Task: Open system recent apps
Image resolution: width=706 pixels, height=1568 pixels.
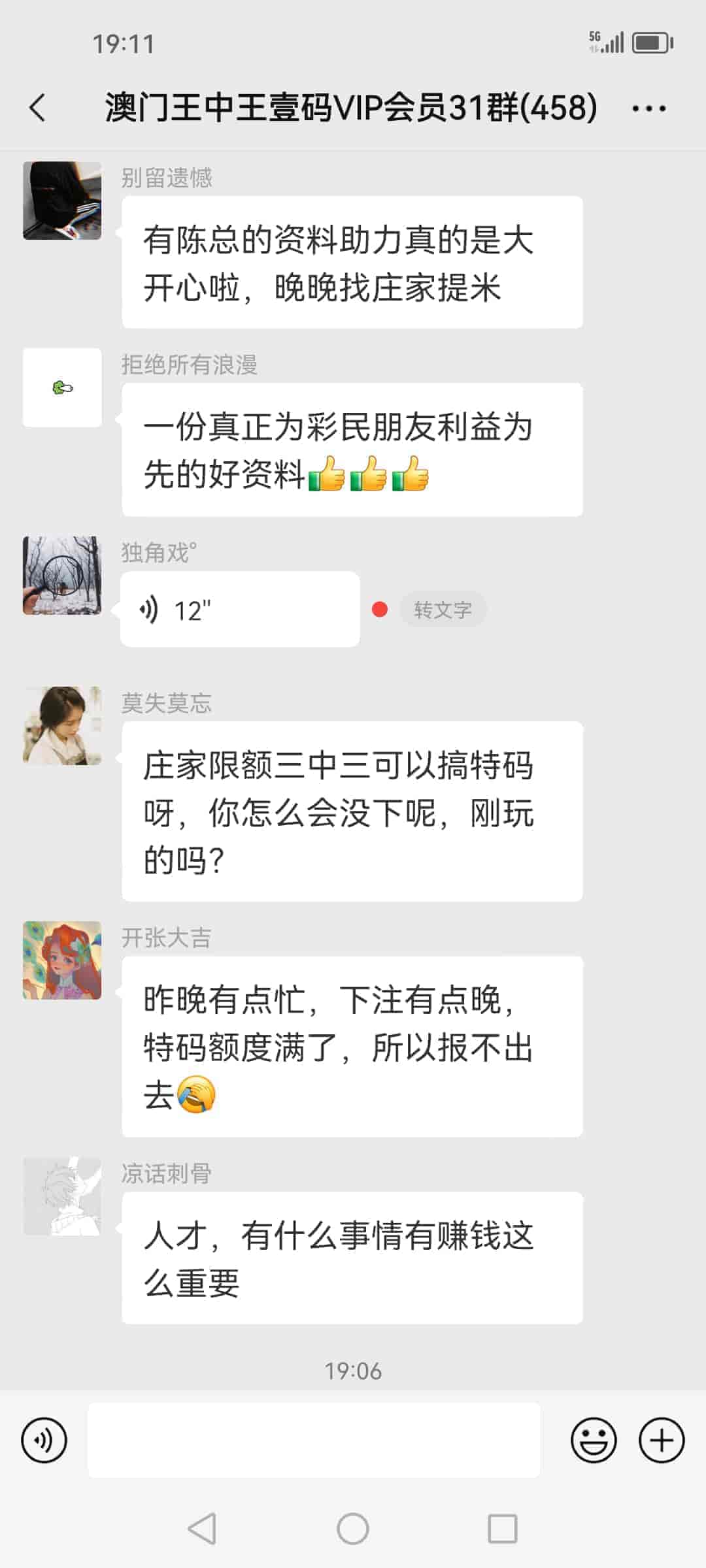Action: coord(502,1529)
